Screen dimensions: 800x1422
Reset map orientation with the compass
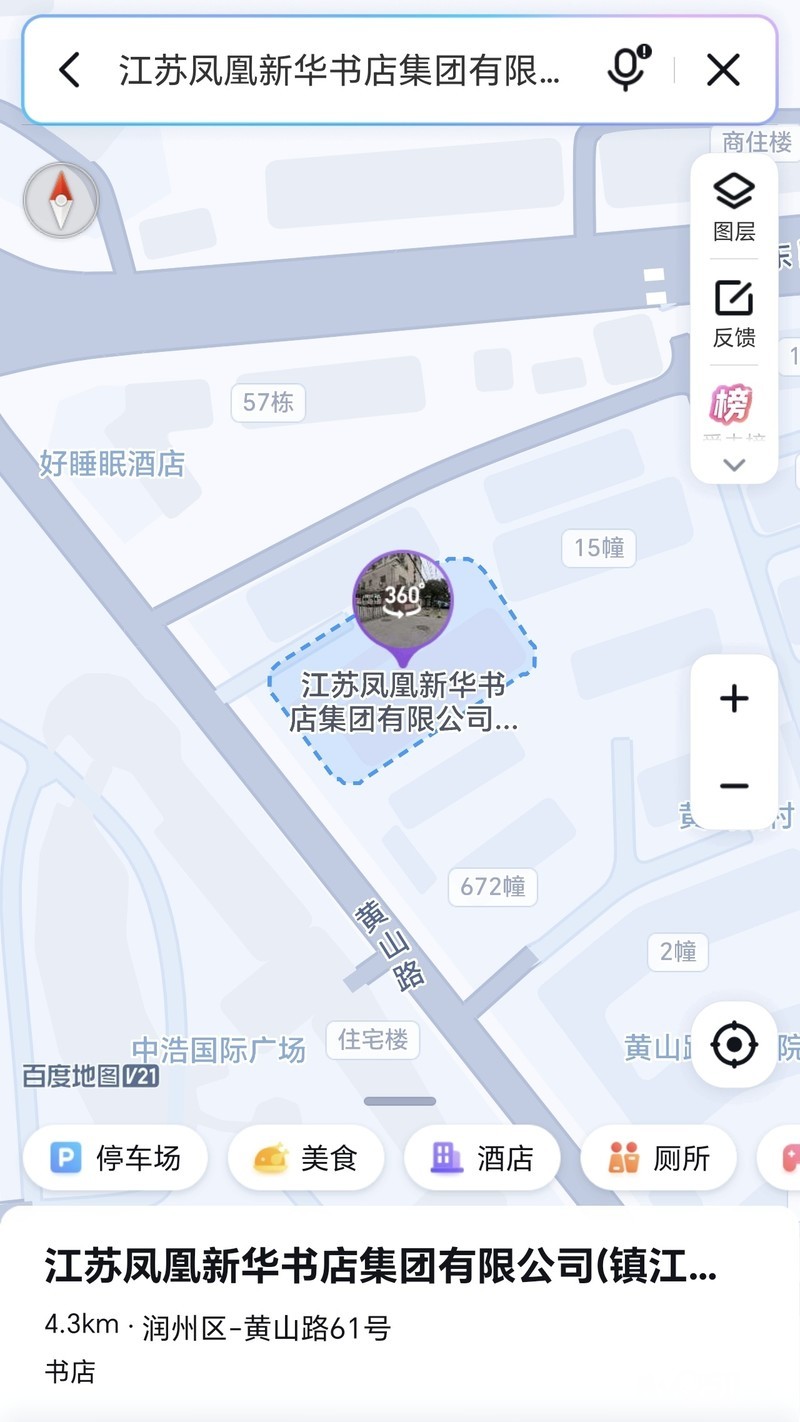pos(61,200)
